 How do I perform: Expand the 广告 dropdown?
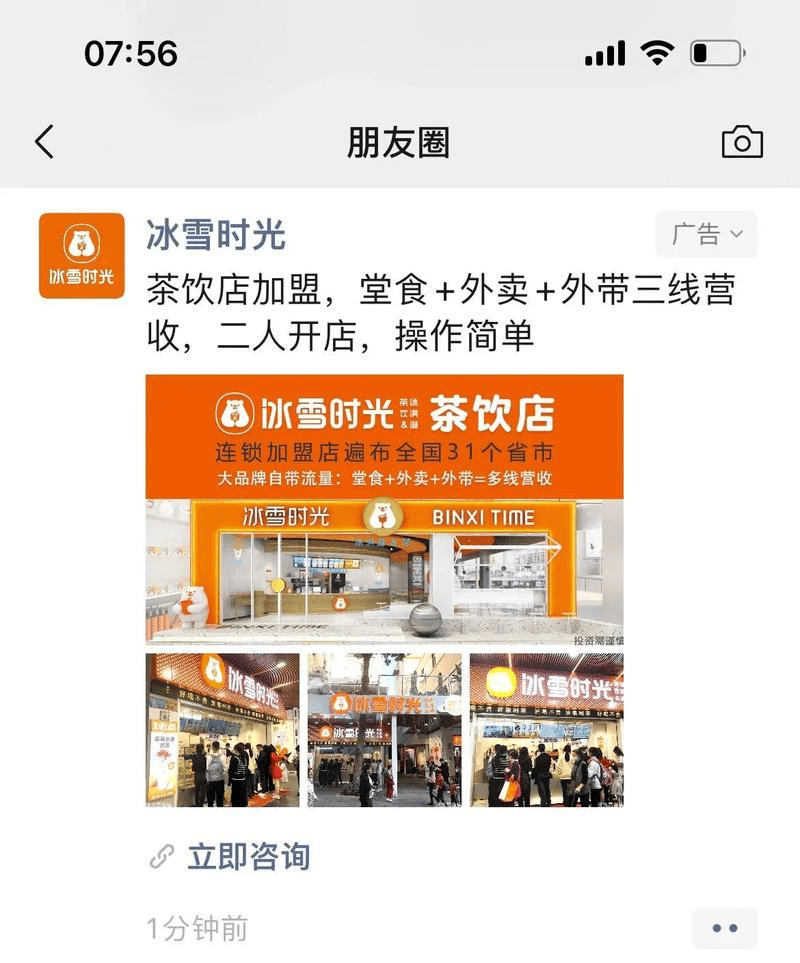pos(706,235)
